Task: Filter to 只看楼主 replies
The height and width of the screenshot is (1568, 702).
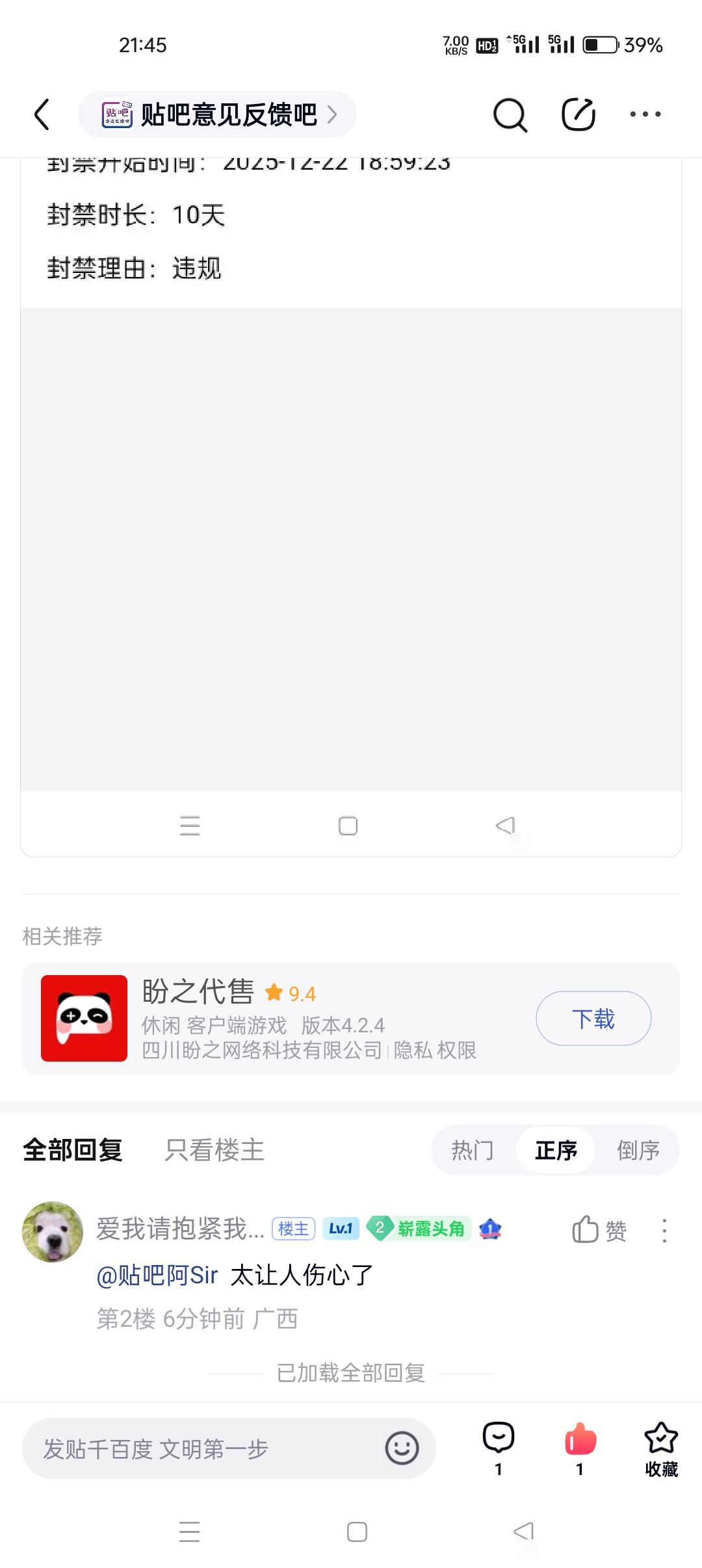Action: 214,1149
